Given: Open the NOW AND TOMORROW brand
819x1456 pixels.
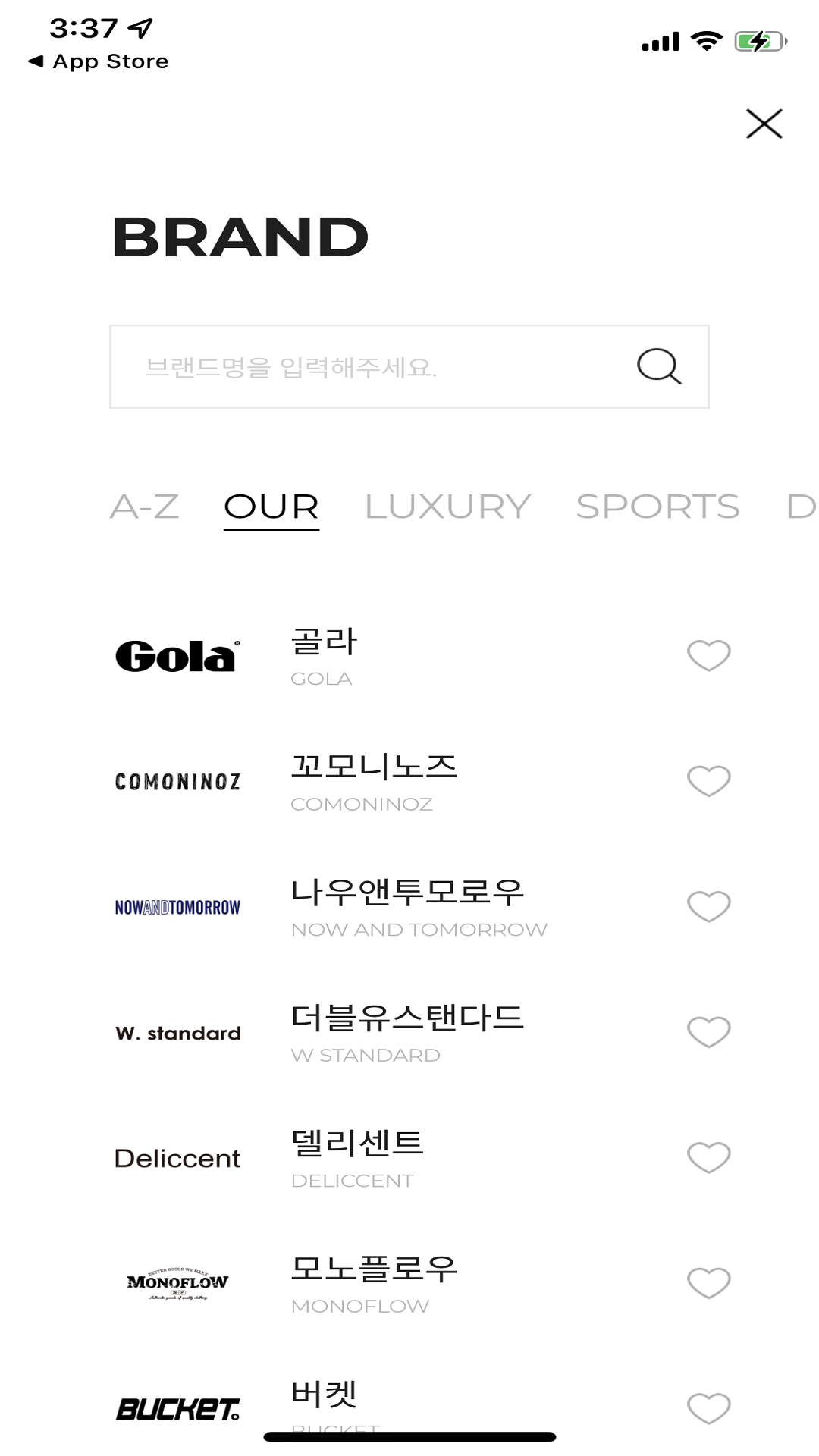Looking at the screenshot, I should (419, 908).
